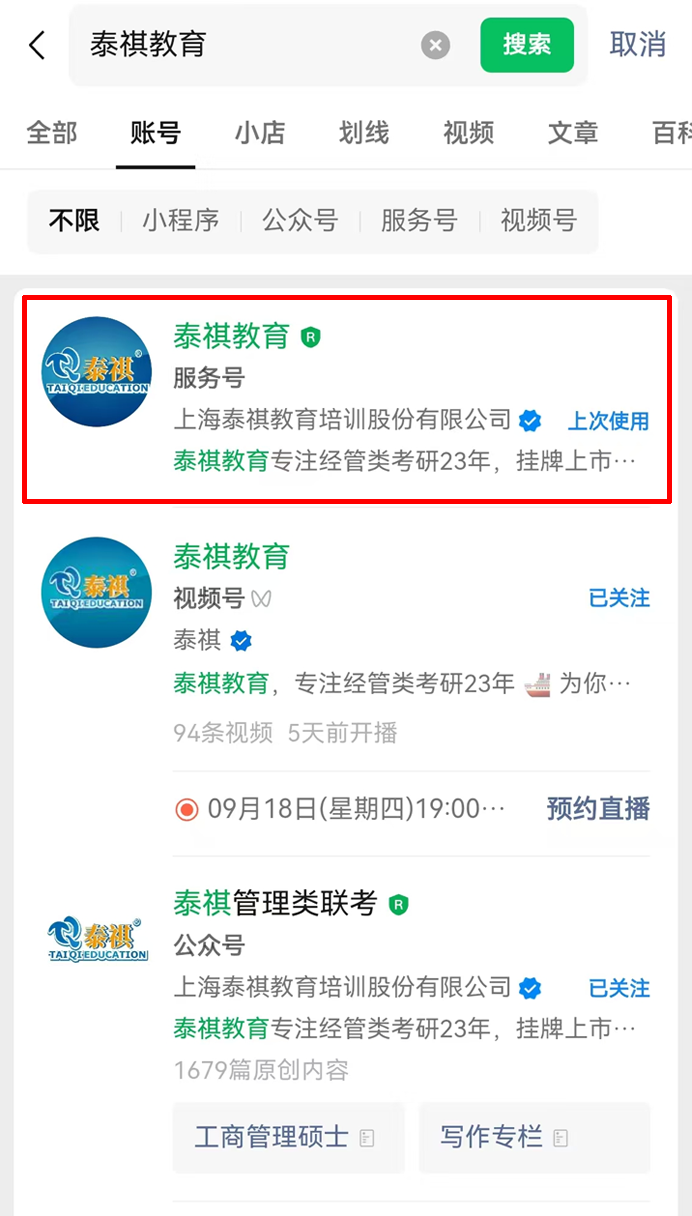The image size is (692, 1216).
Task: Switch to the 划线 tab
Action: (x=364, y=132)
